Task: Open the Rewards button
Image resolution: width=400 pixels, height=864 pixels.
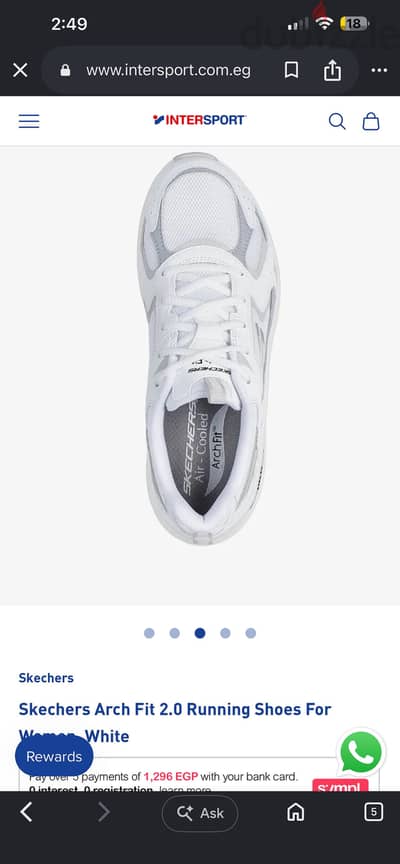Action: pyautogui.click(x=54, y=757)
